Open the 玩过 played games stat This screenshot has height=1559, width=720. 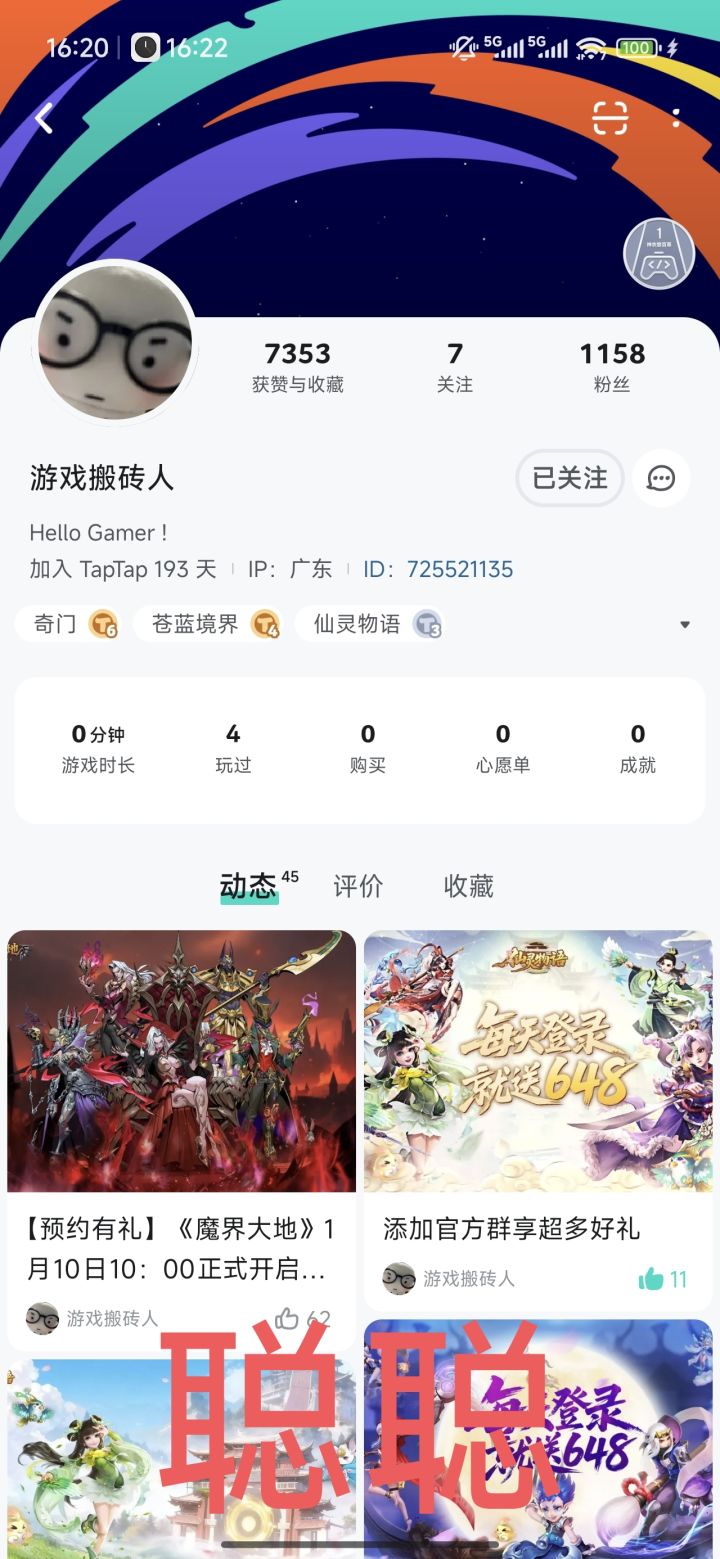click(233, 749)
